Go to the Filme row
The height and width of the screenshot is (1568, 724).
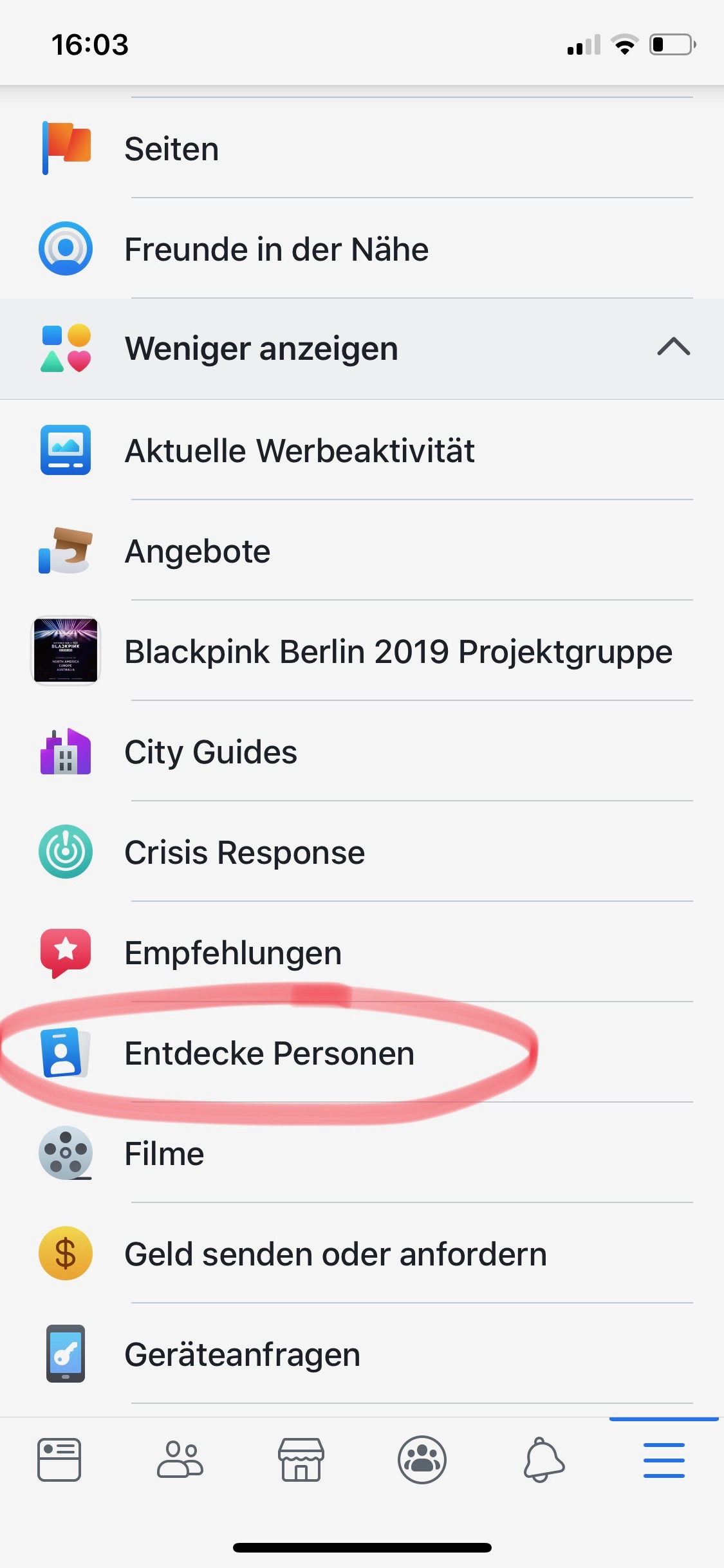(164, 1153)
